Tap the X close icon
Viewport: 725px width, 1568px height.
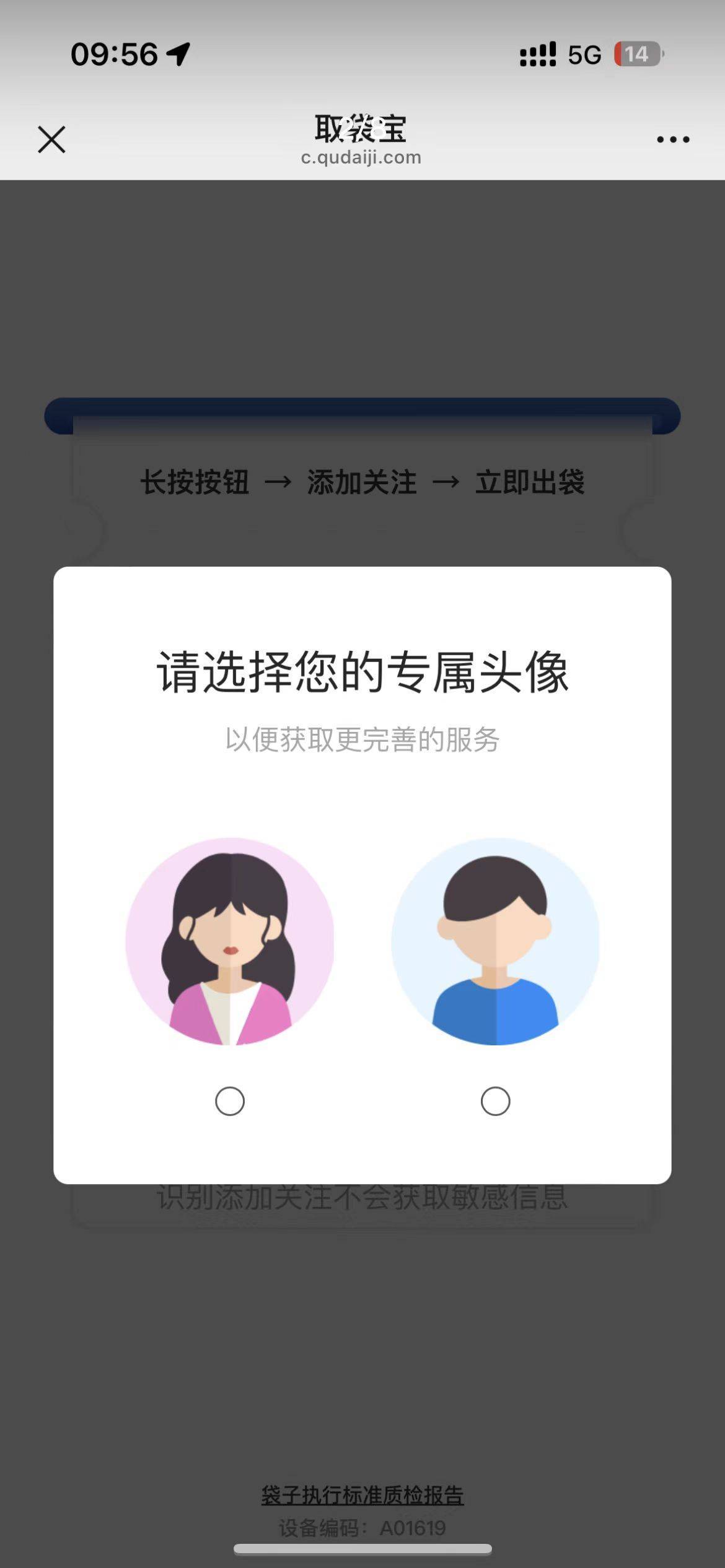point(51,139)
